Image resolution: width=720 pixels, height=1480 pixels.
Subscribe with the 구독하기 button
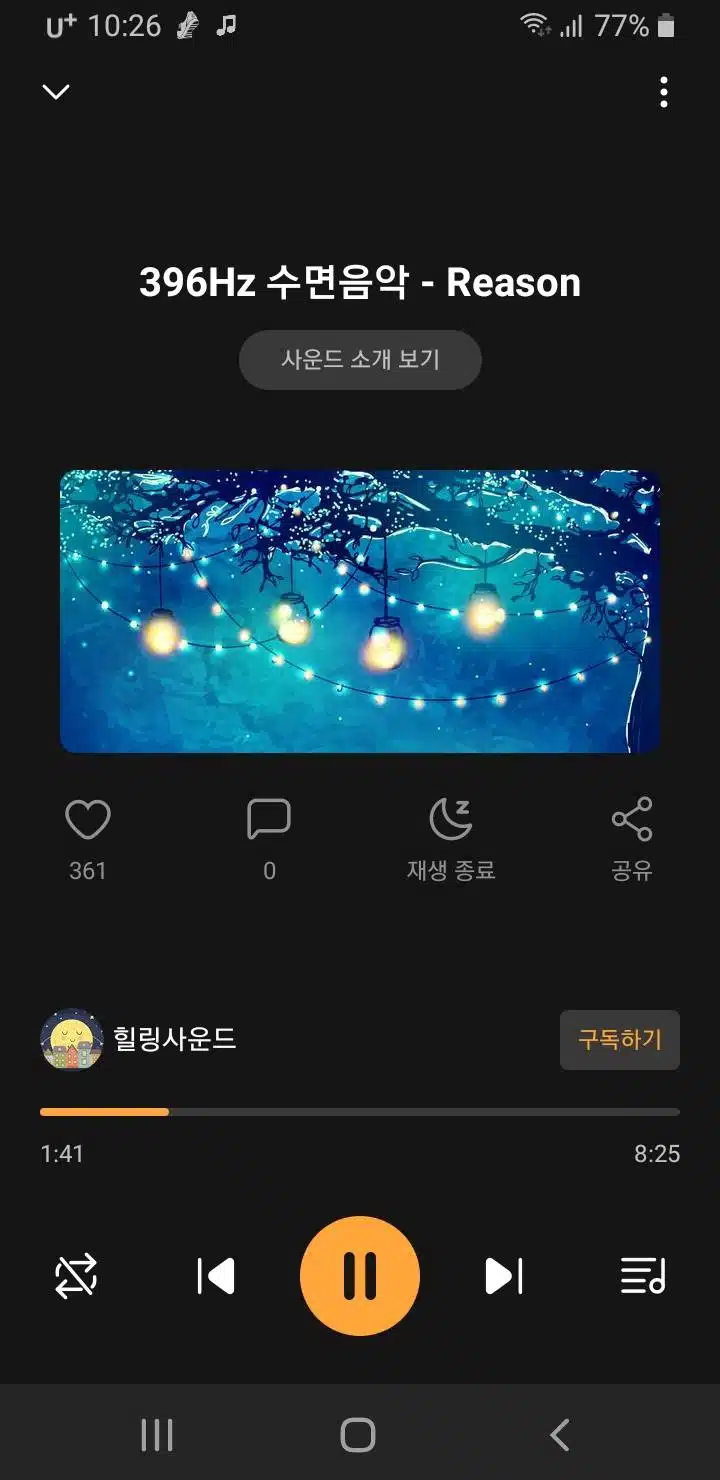[620, 1040]
